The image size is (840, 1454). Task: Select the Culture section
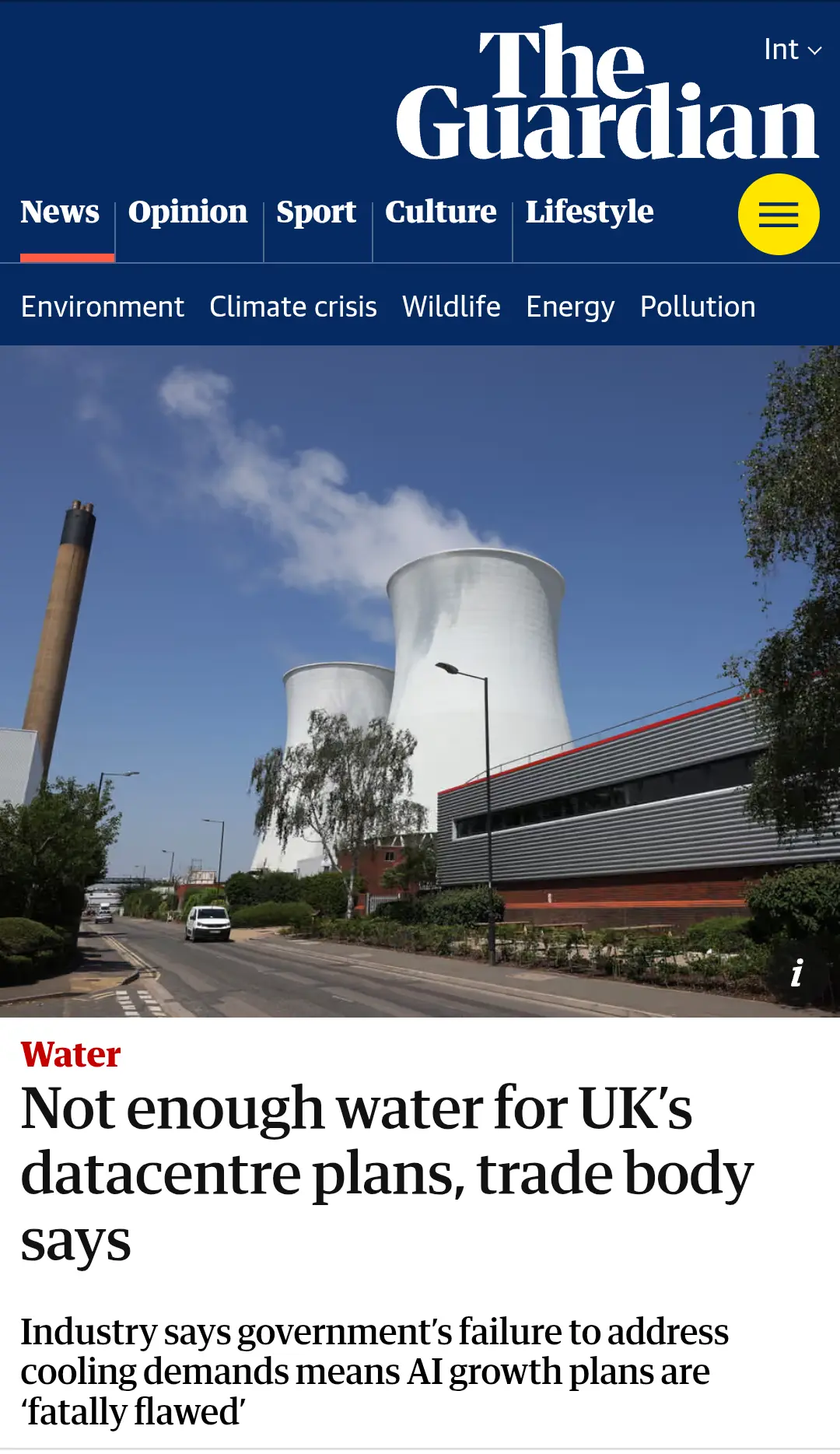click(441, 212)
